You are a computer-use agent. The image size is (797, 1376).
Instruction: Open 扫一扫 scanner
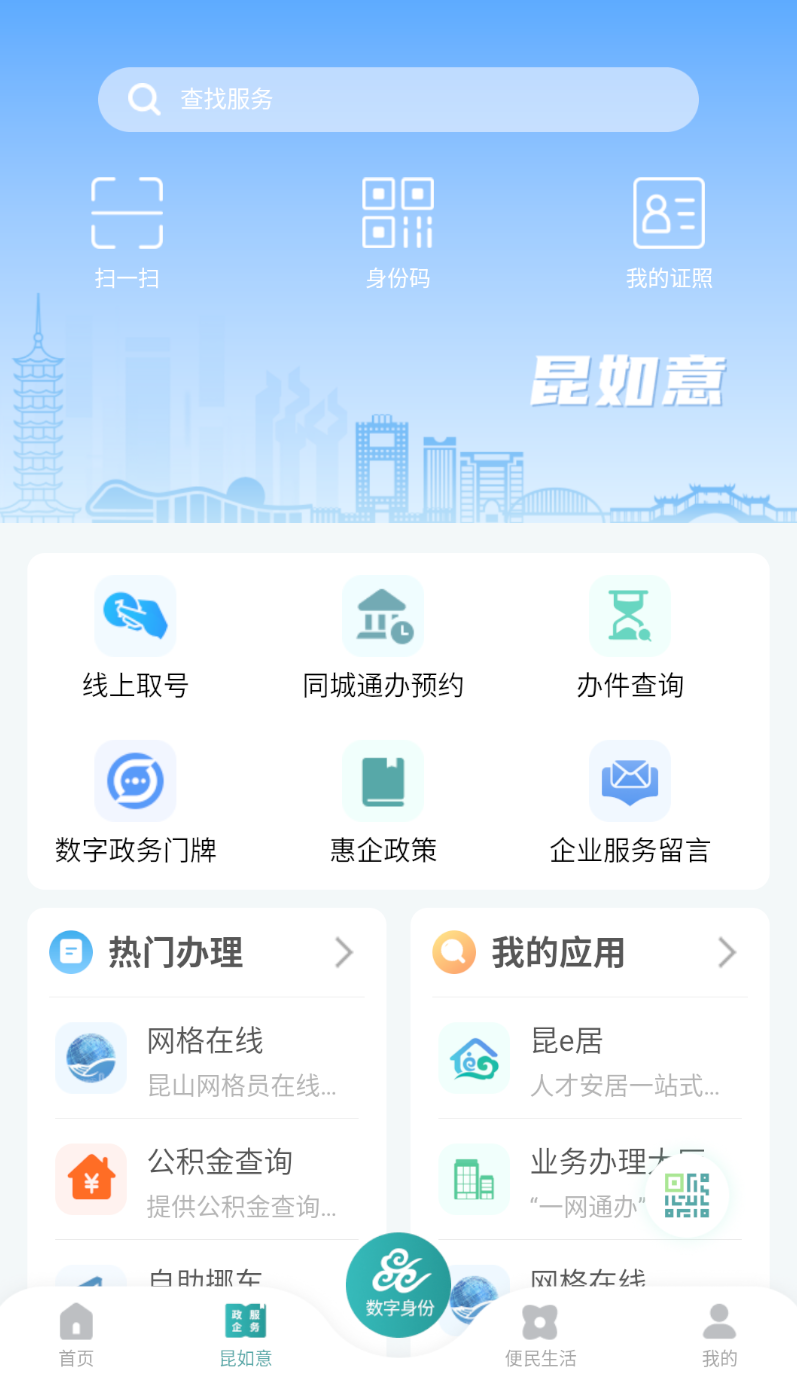click(x=127, y=232)
